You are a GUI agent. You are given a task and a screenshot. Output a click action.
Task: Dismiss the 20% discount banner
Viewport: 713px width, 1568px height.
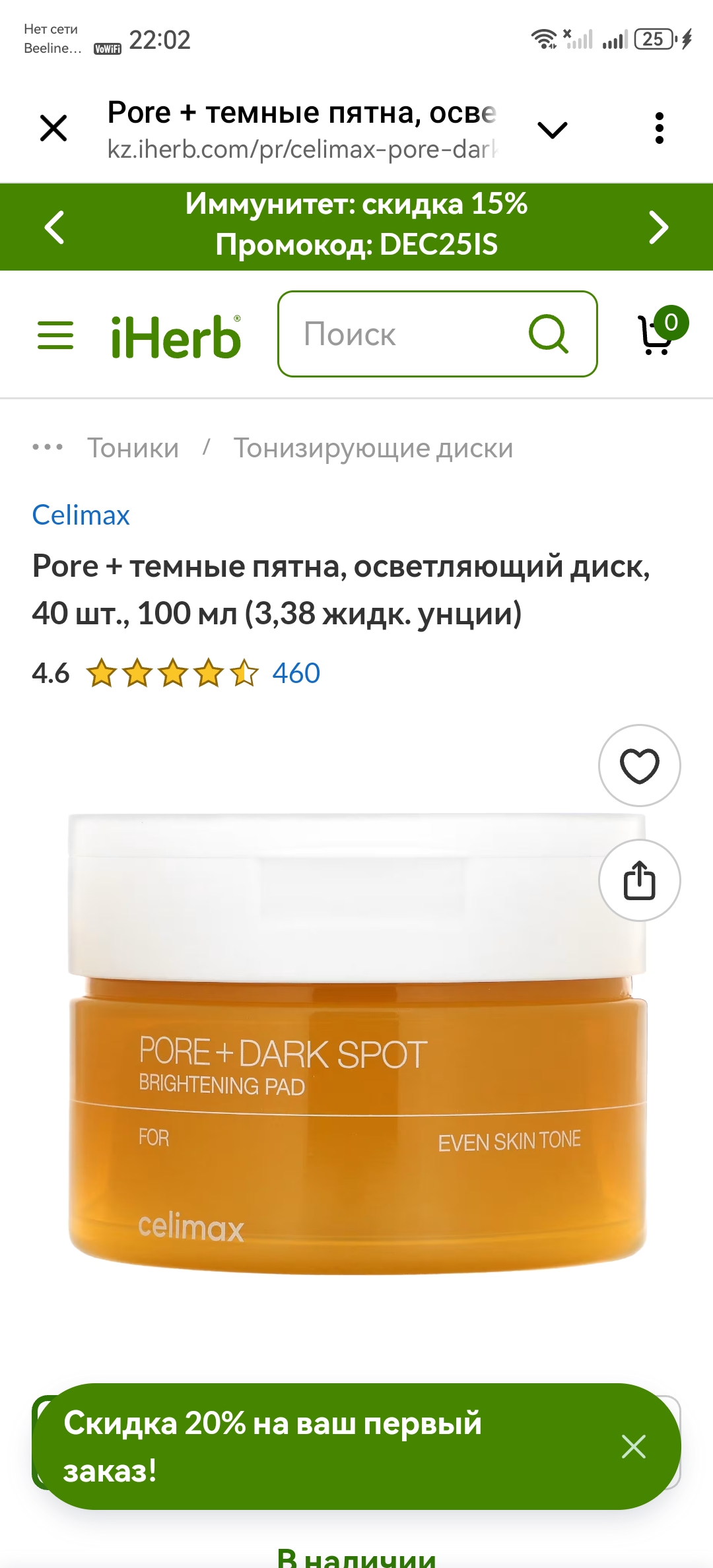coord(633,1447)
